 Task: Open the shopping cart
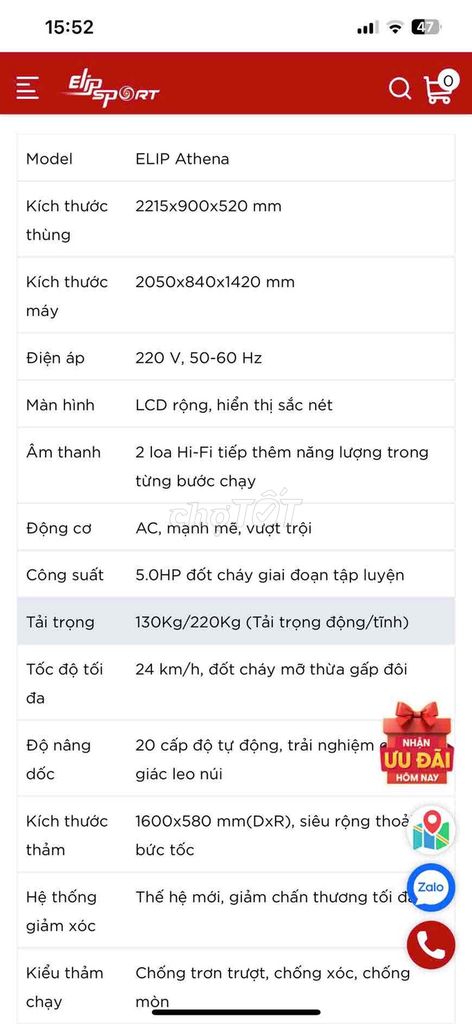(440, 86)
